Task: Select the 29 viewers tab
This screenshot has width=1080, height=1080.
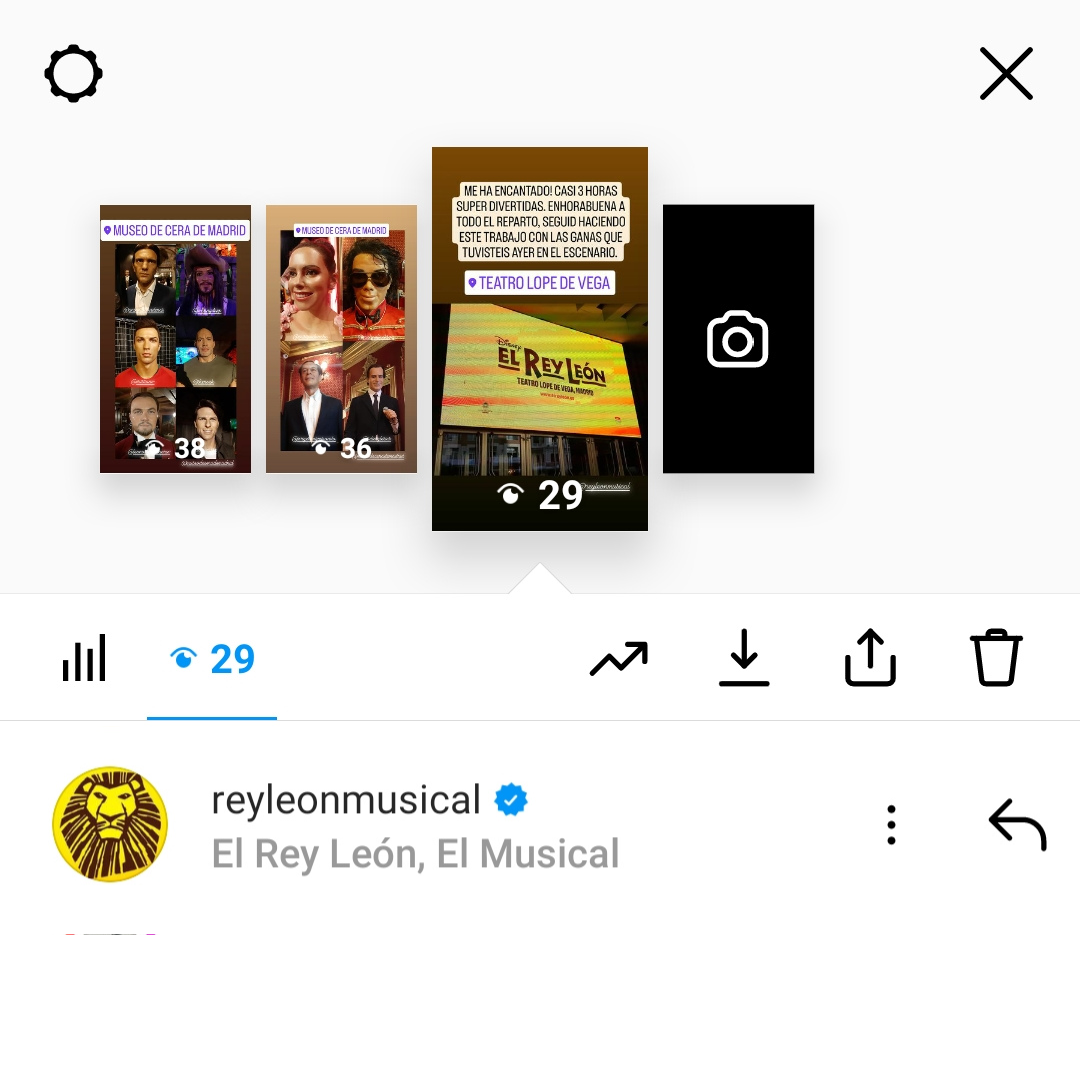Action: tap(212, 659)
